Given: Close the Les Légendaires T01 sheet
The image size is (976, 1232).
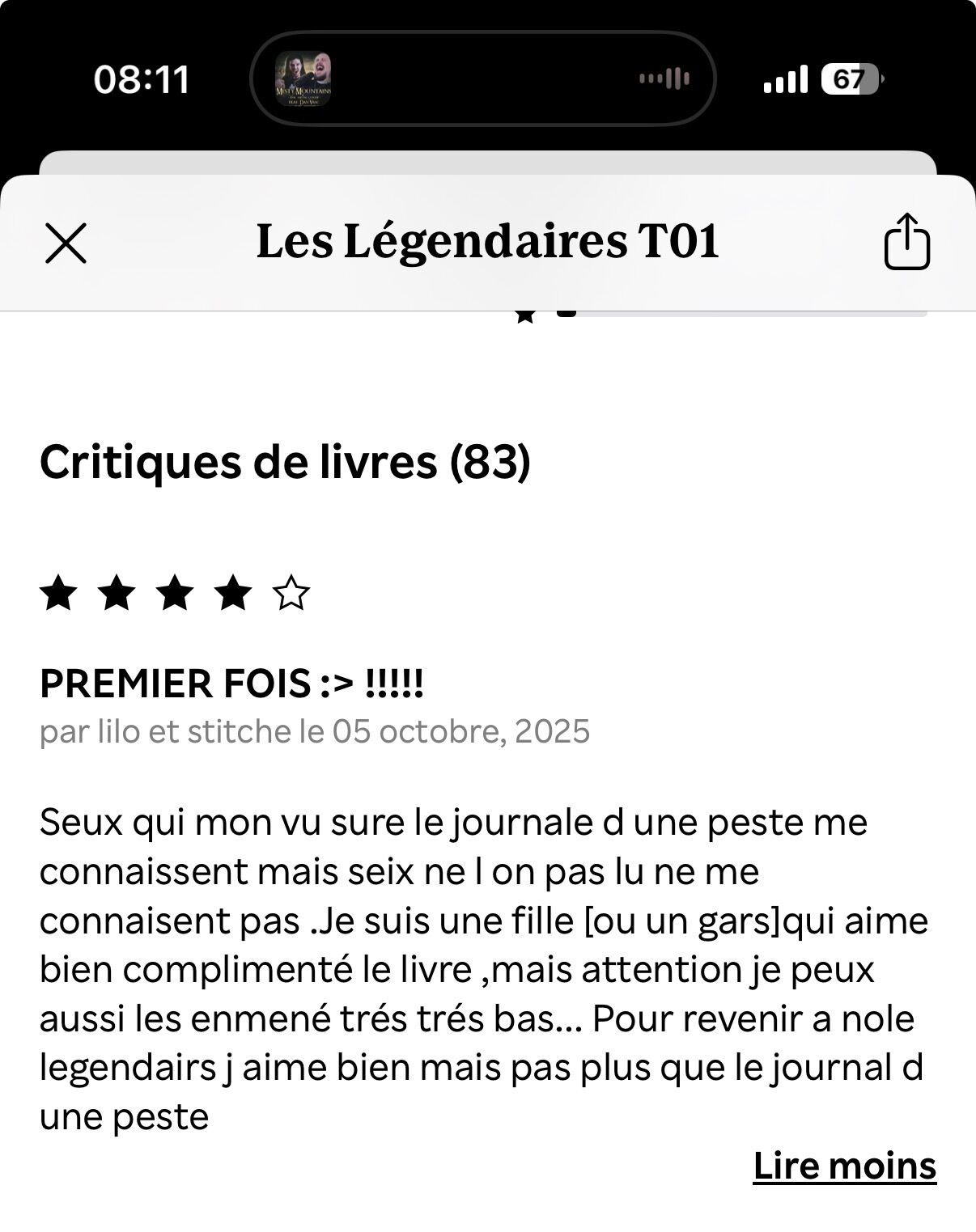Looking at the screenshot, I should [66, 243].
